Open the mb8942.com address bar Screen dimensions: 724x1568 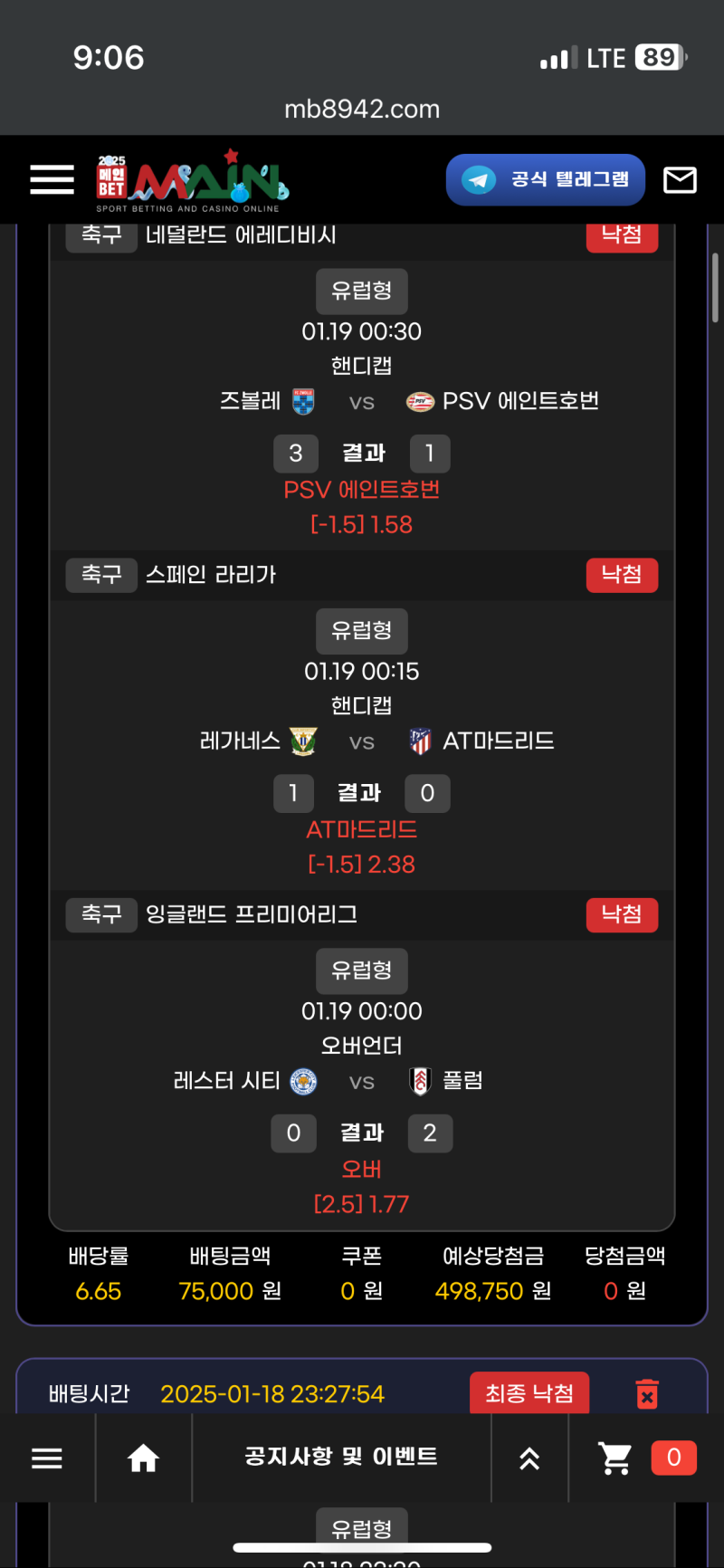pyautogui.click(x=362, y=110)
